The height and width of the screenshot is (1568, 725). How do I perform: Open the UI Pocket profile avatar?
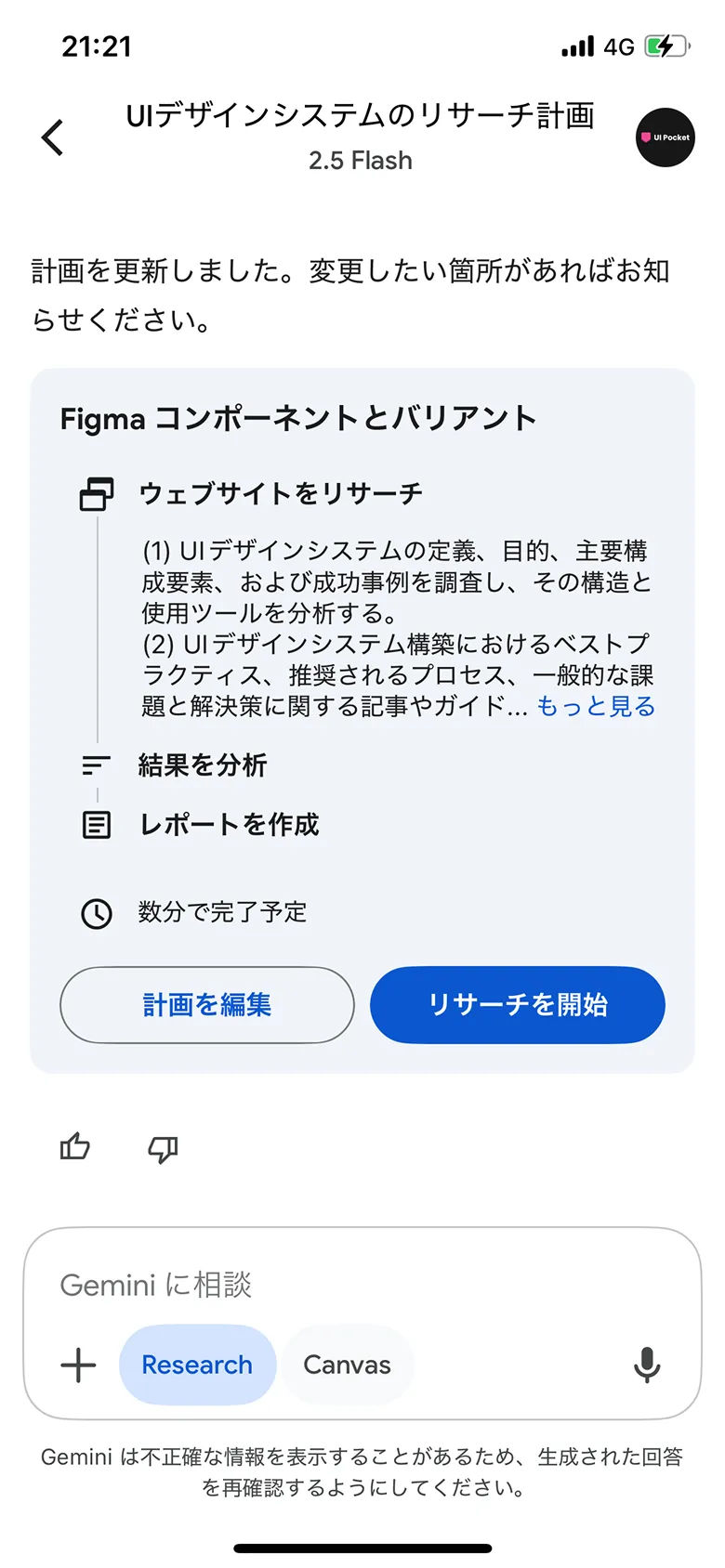[665, 137]
